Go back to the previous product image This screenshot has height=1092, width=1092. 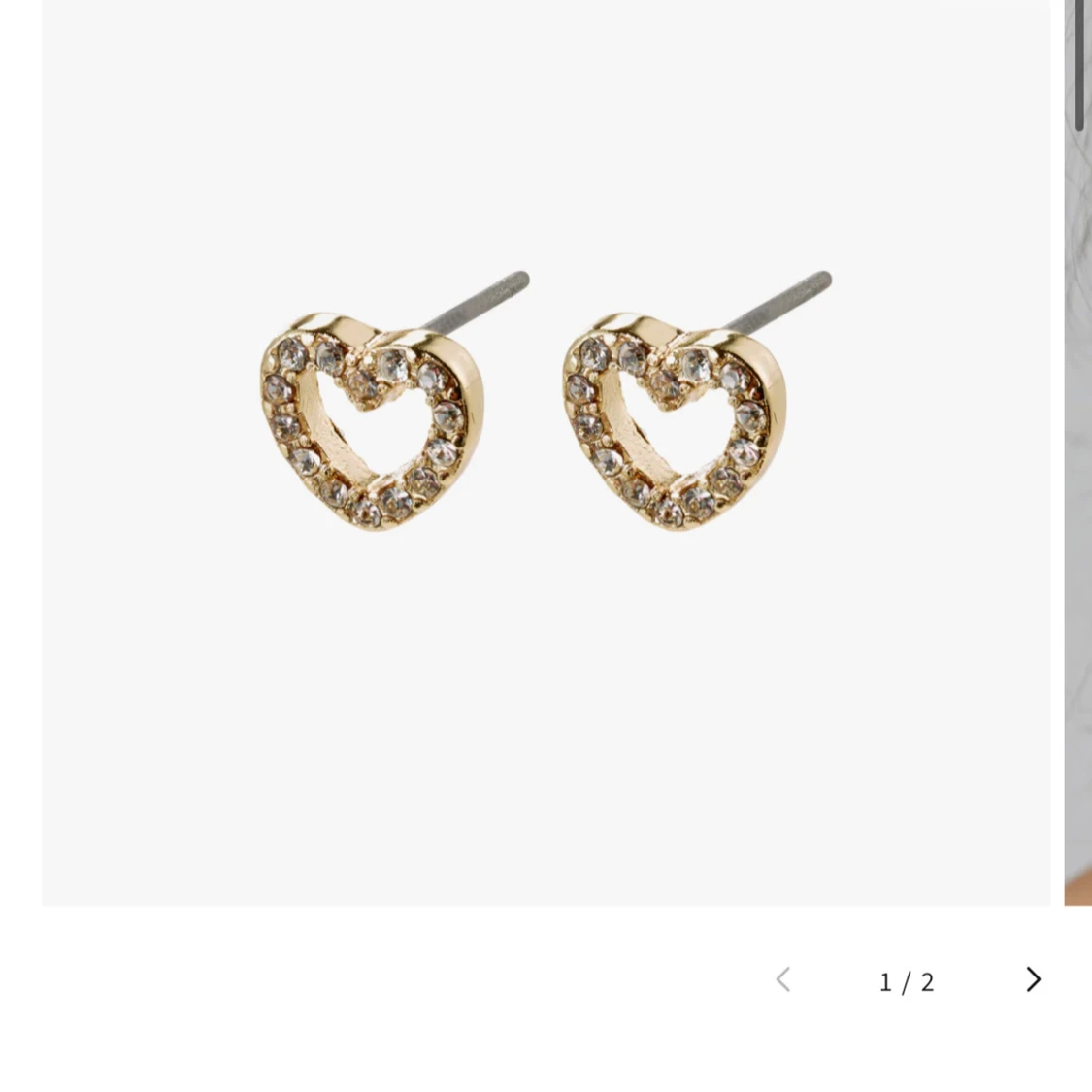pos(783,979)
